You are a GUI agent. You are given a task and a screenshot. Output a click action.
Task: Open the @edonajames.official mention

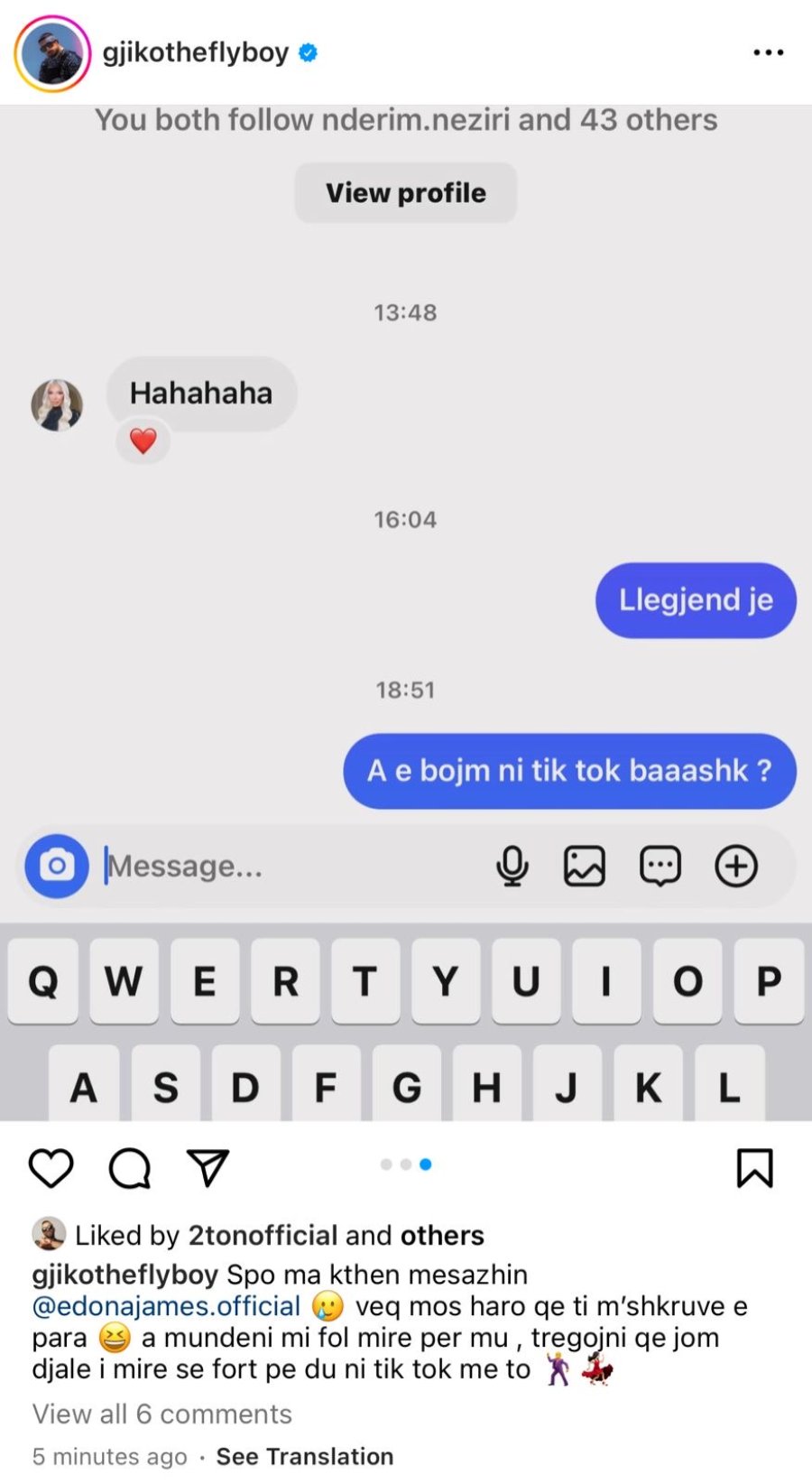(166, 1306)
